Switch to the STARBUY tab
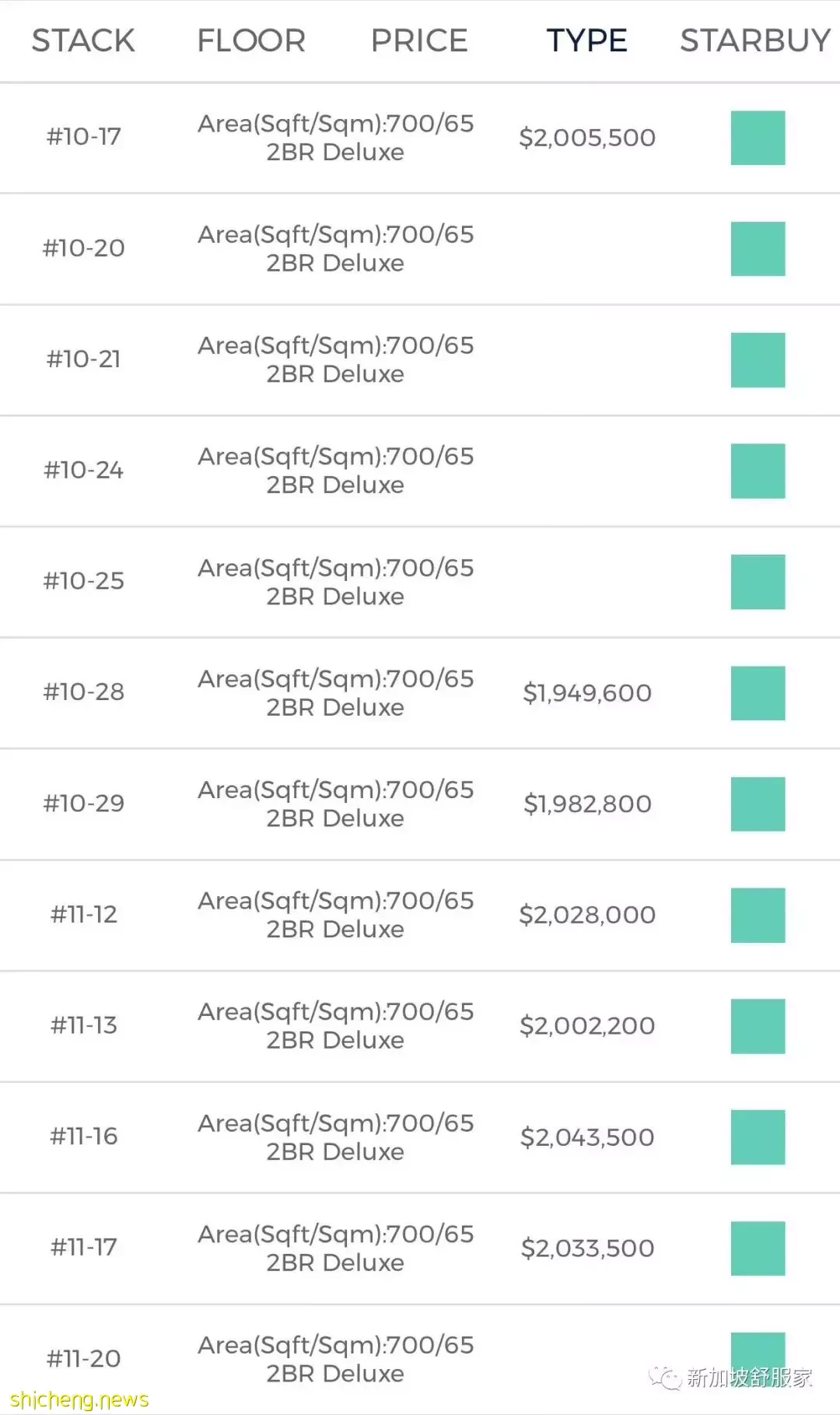 [755, 40]
